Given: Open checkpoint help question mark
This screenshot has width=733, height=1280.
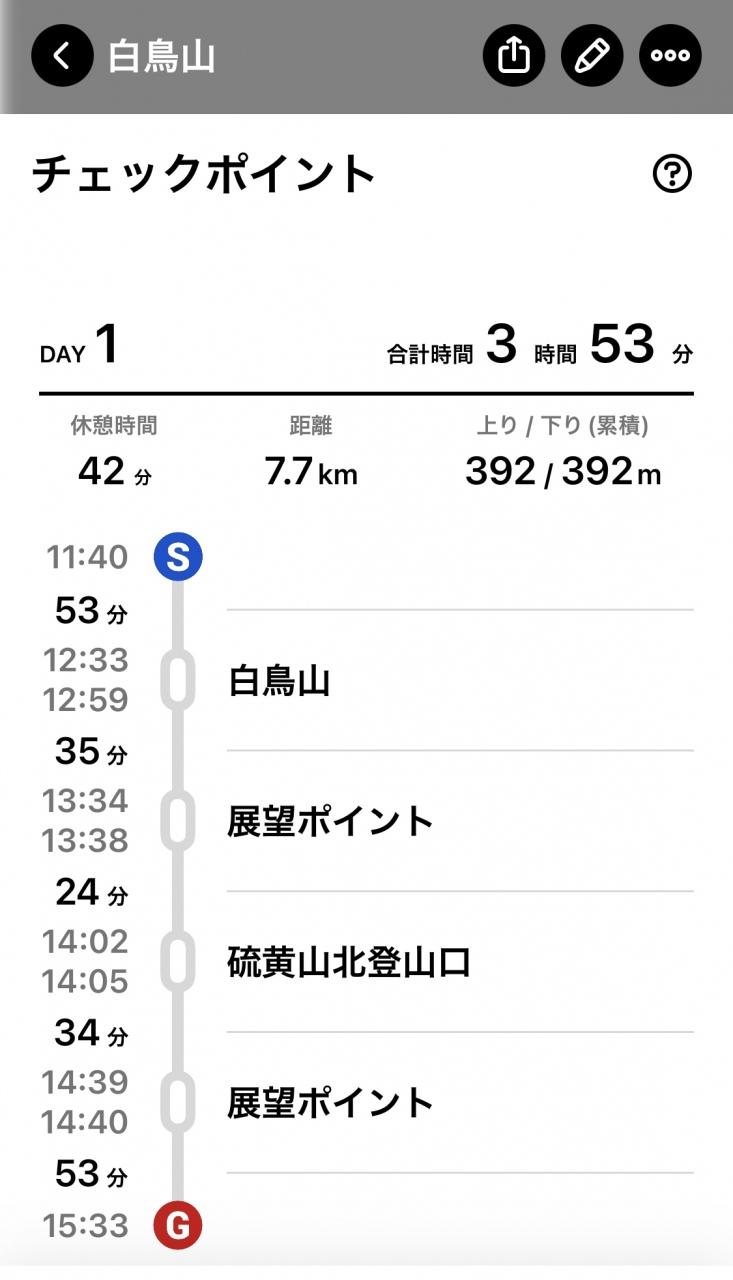Looking at the screenshot, I should tap(672, 175).
